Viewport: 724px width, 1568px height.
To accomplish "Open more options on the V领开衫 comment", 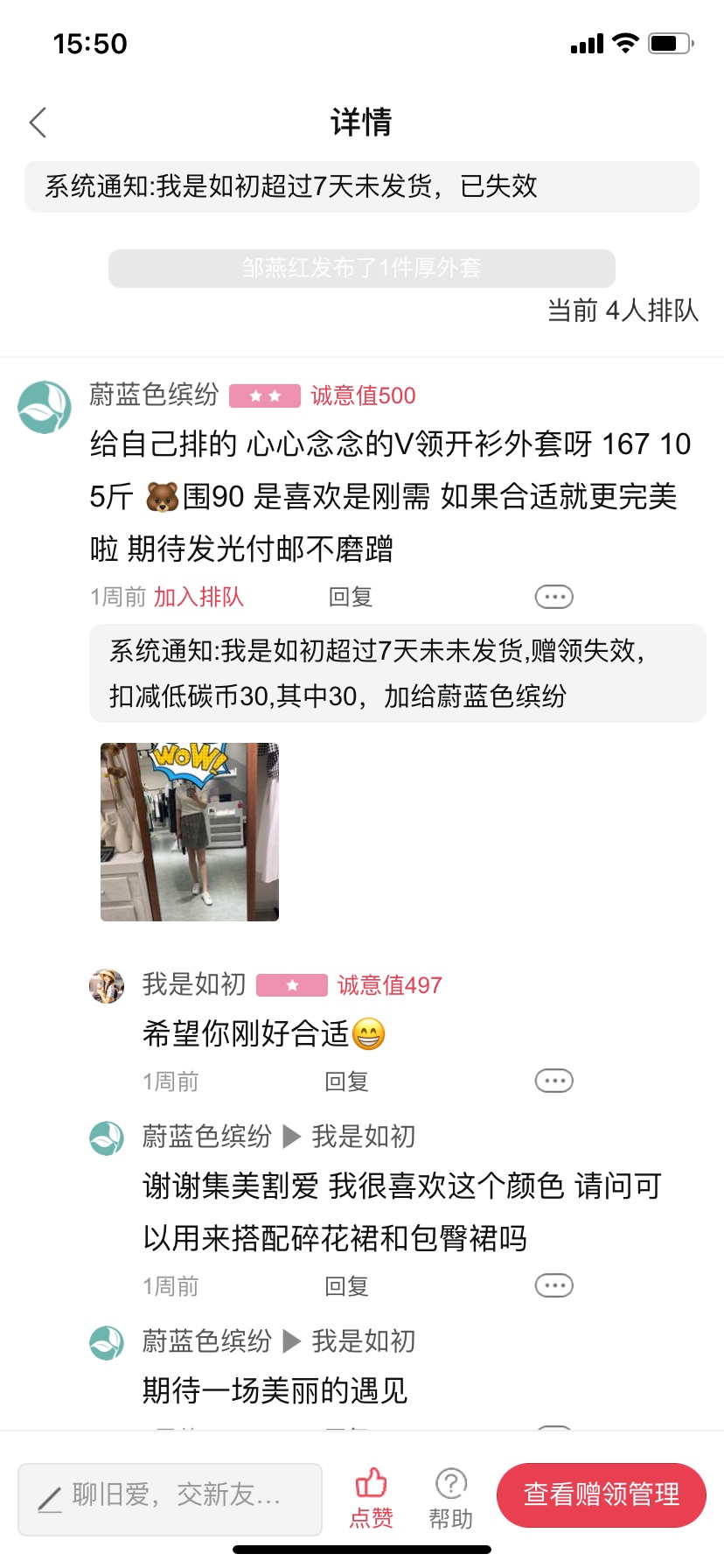I will (x=553, y=597).
